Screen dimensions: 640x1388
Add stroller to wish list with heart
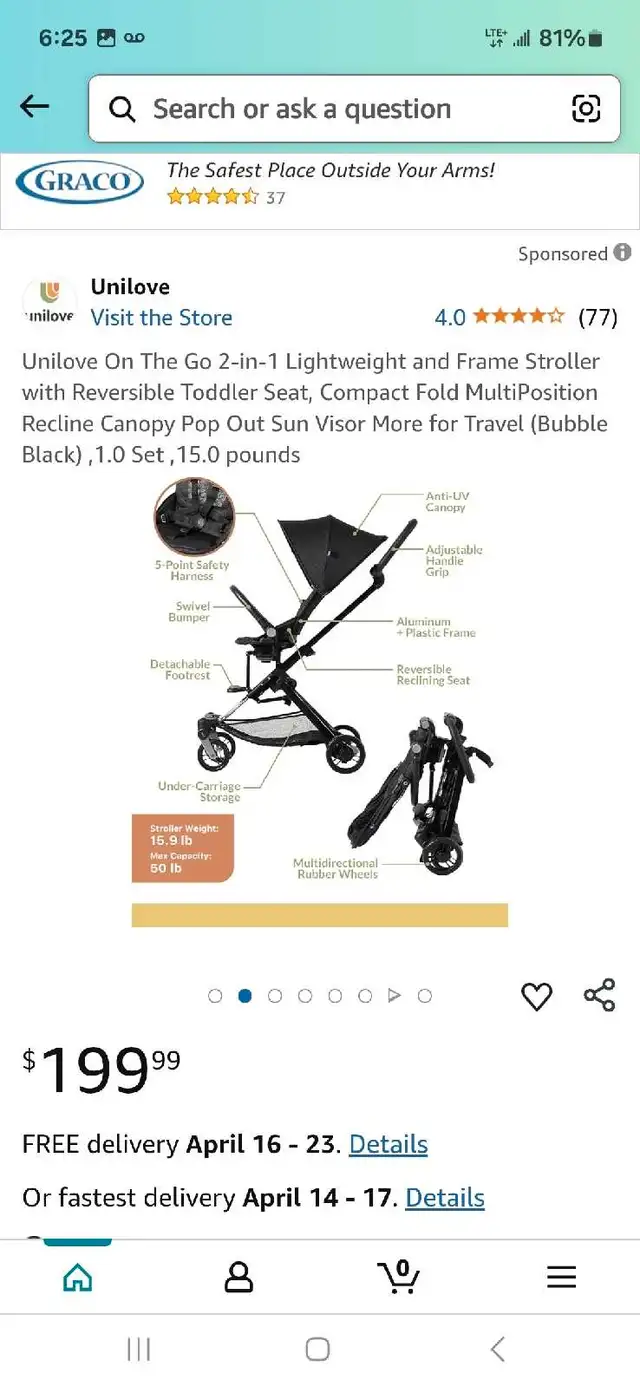tap(537, 996)
